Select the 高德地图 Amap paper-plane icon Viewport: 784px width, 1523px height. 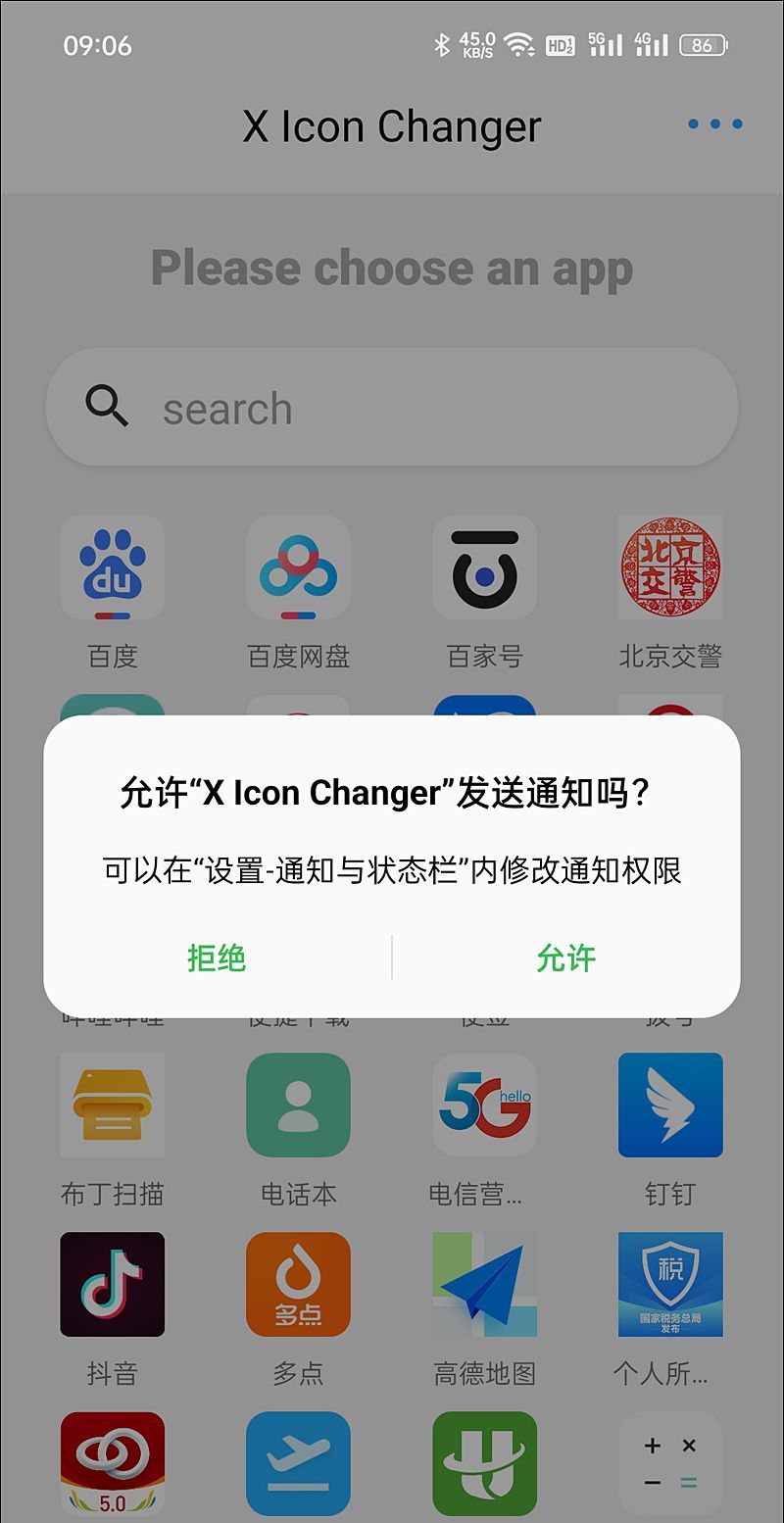pyautogui.click(x=485, y=1284)
